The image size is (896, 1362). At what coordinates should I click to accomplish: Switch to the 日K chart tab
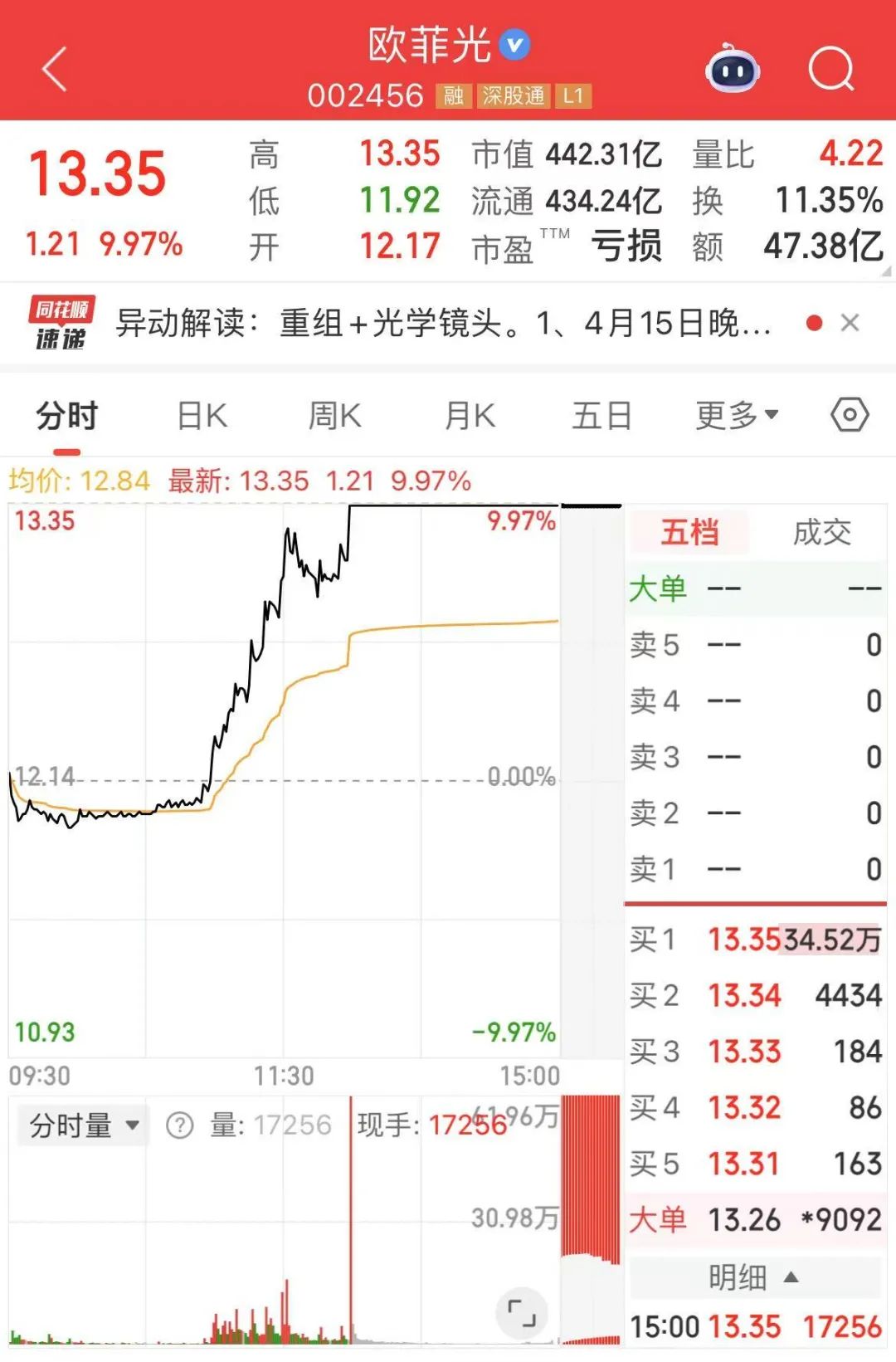[202, 416]
